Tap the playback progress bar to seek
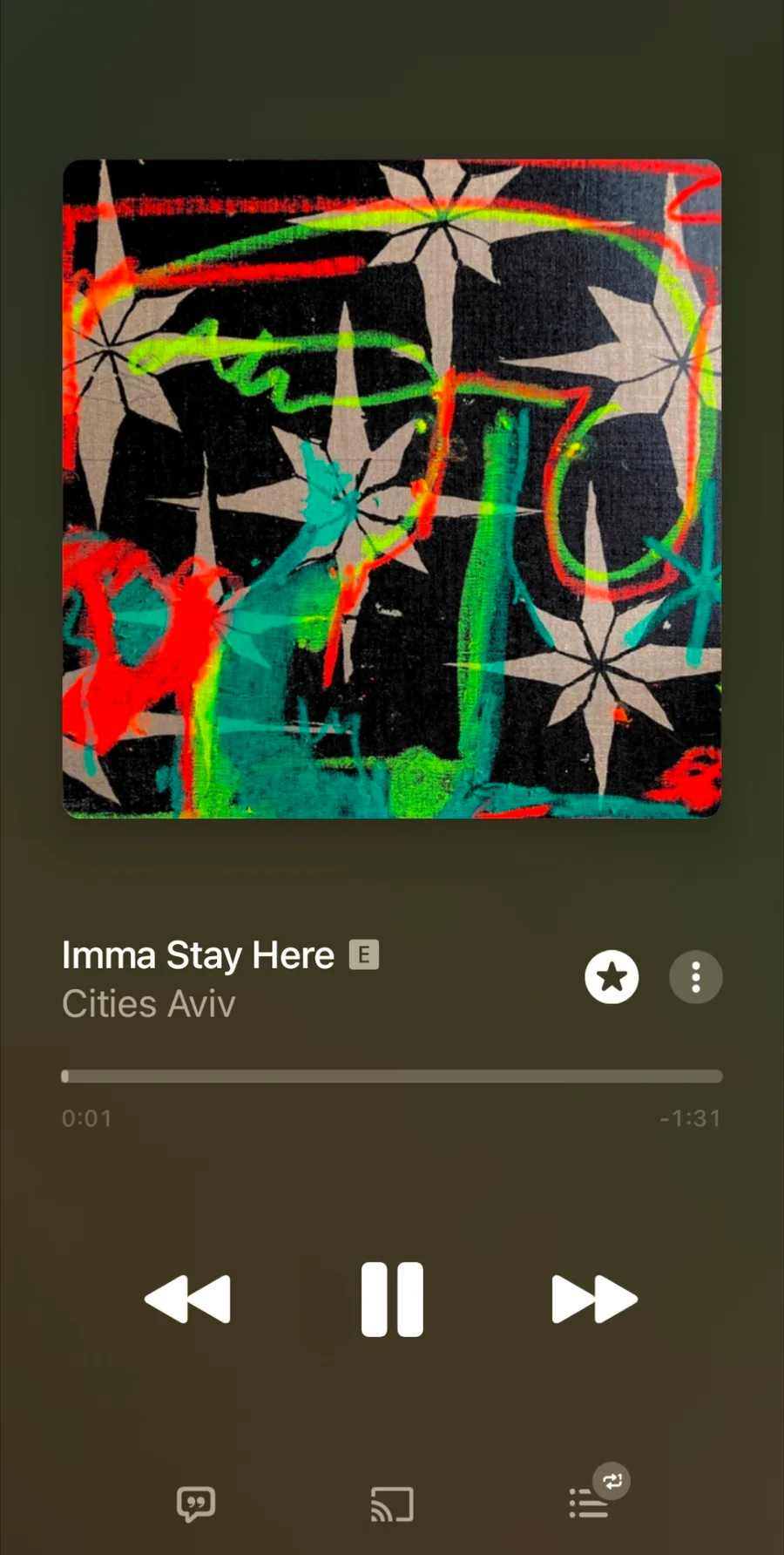 coord(392,1076)
